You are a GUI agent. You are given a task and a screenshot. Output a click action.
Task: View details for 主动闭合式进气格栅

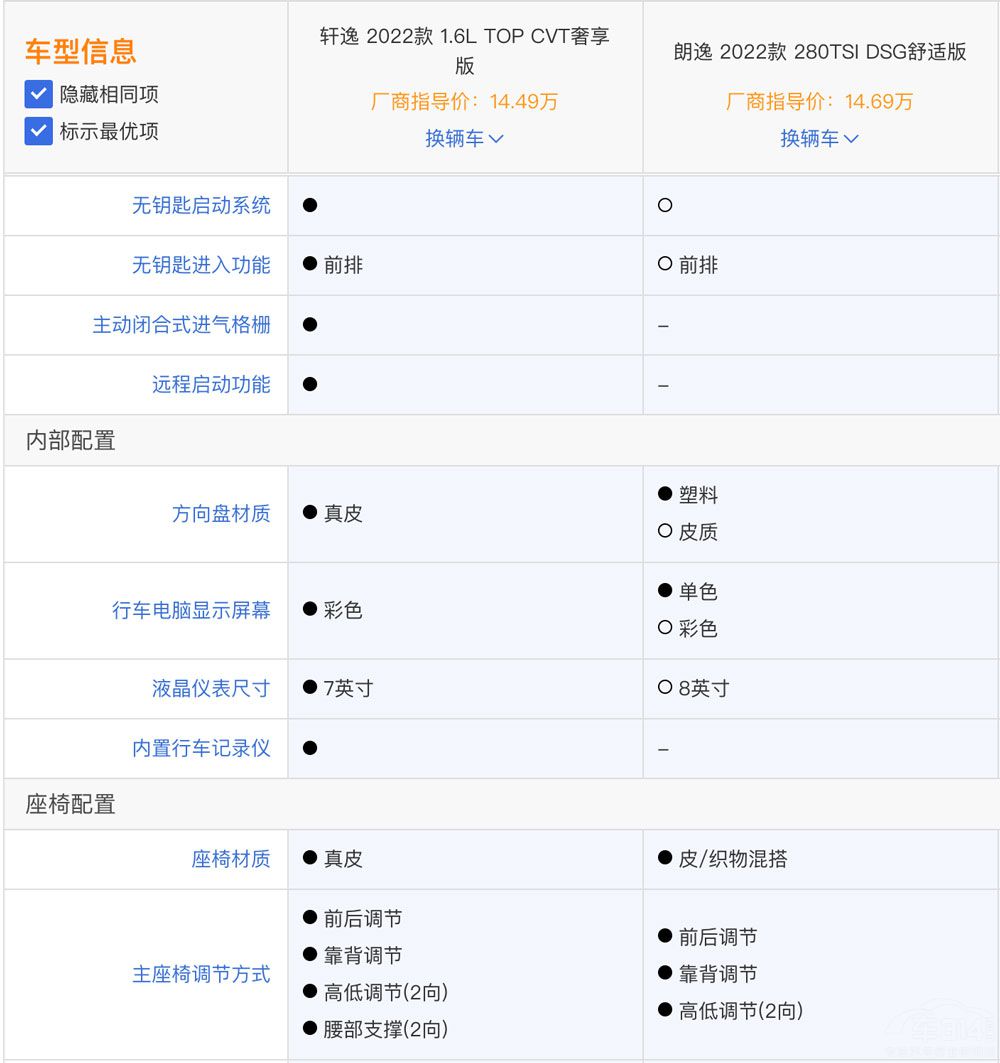click(181, 325)
